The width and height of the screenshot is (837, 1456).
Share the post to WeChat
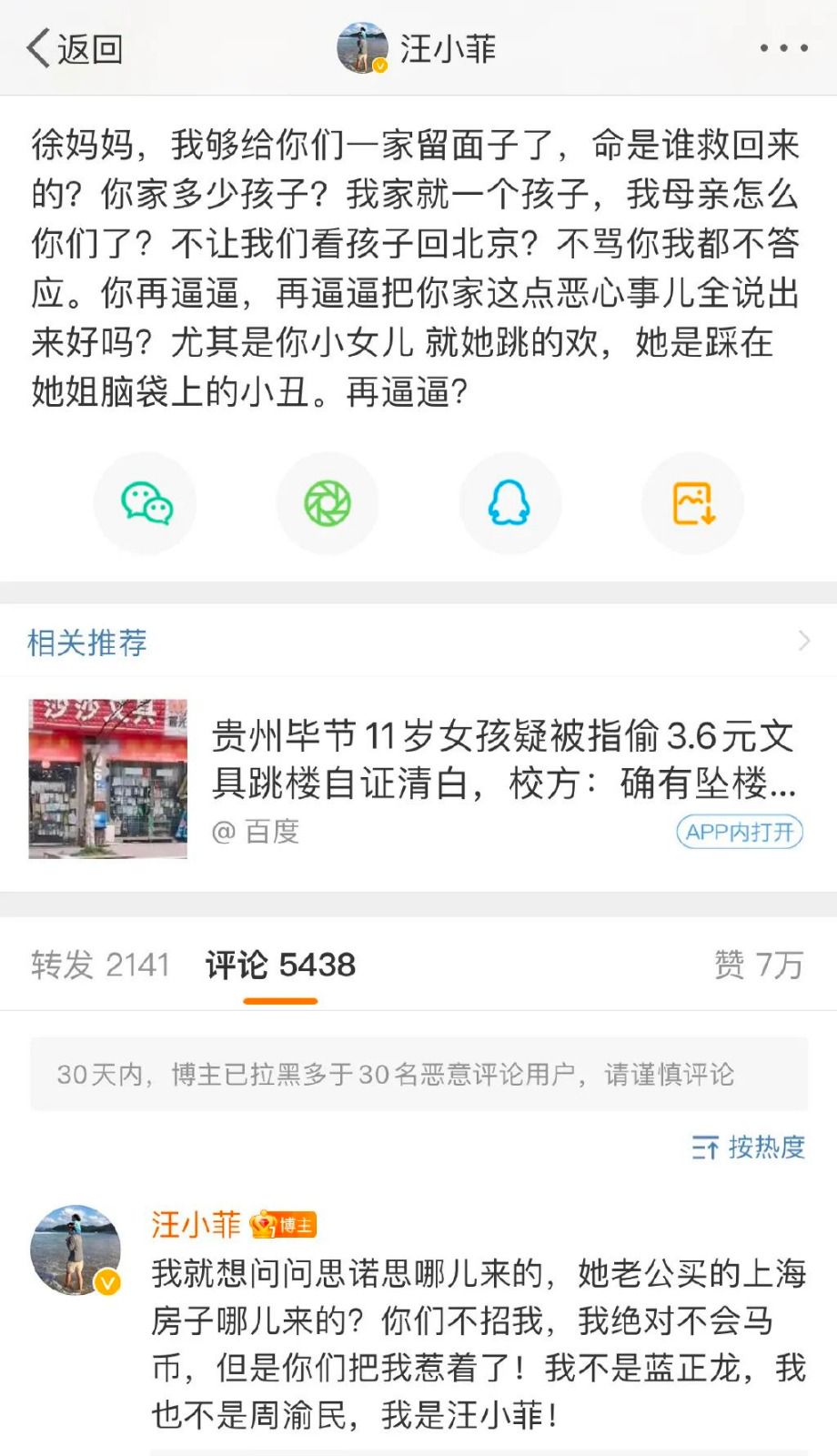(x=146, y=503)
